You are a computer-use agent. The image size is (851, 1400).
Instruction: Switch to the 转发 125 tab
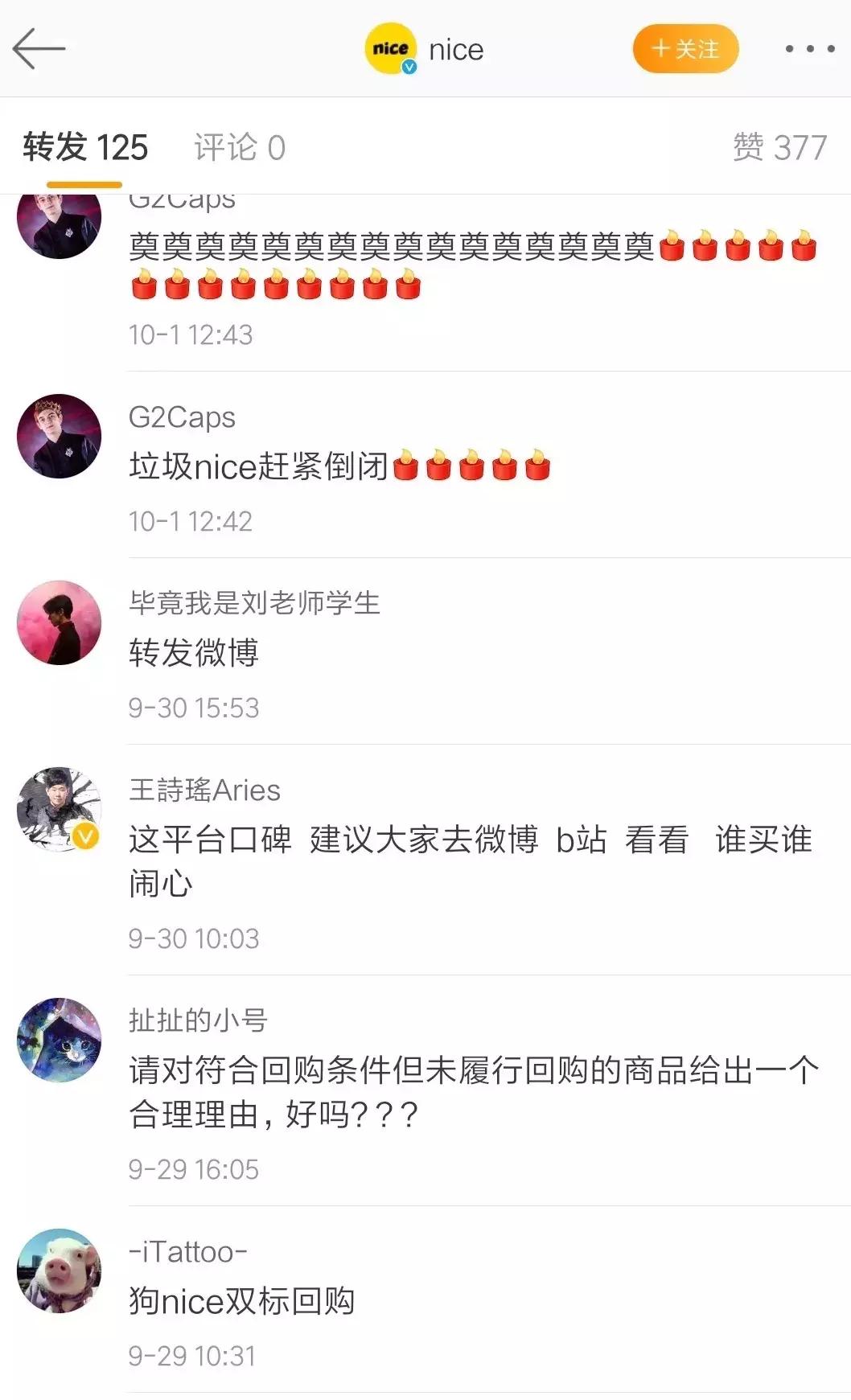(x=84, y=147)
